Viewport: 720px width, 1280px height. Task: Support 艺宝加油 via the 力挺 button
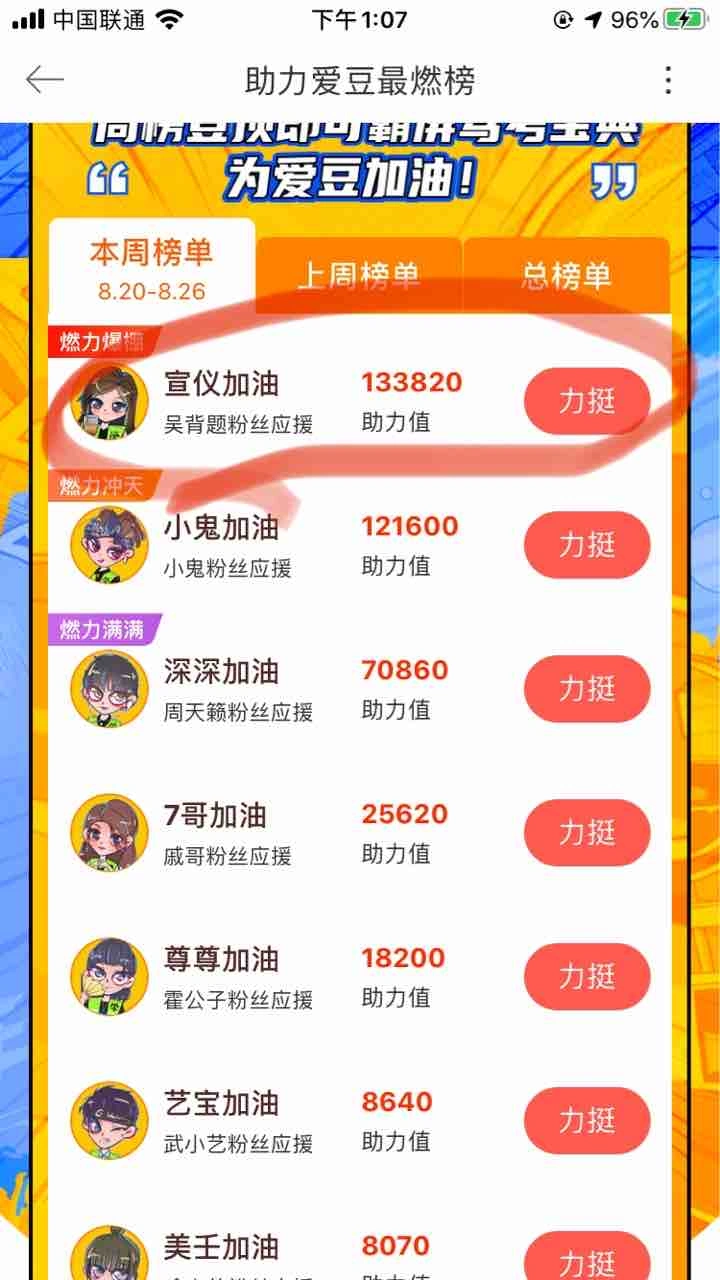click(x=587, y=1121)
